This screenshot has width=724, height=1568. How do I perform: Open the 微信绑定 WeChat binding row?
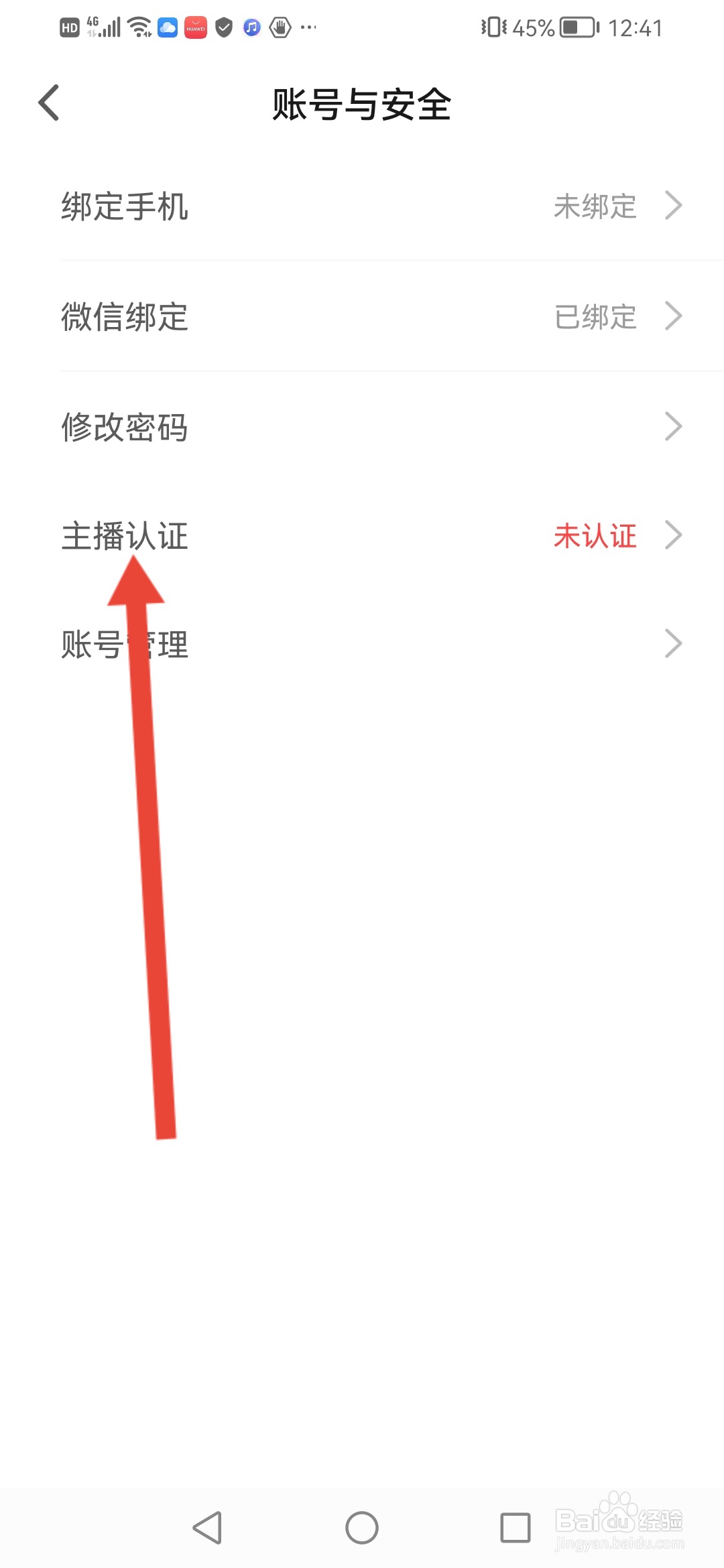tap(124, 317)
